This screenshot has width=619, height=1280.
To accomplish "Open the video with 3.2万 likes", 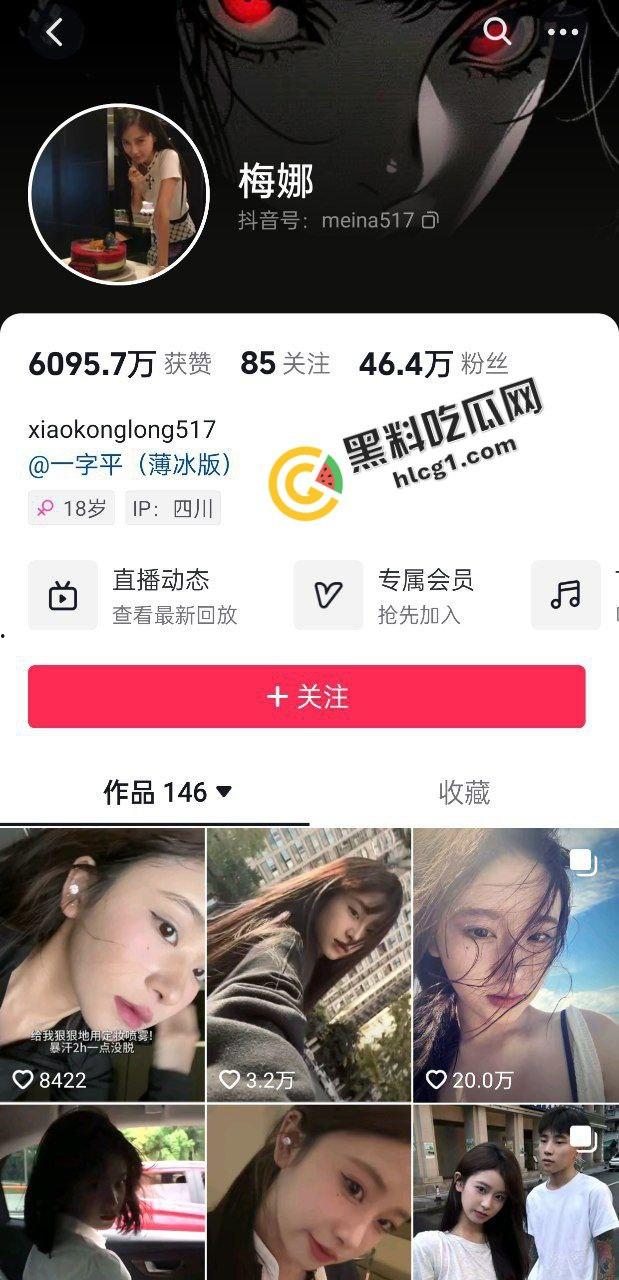I will tap(308, 965).
